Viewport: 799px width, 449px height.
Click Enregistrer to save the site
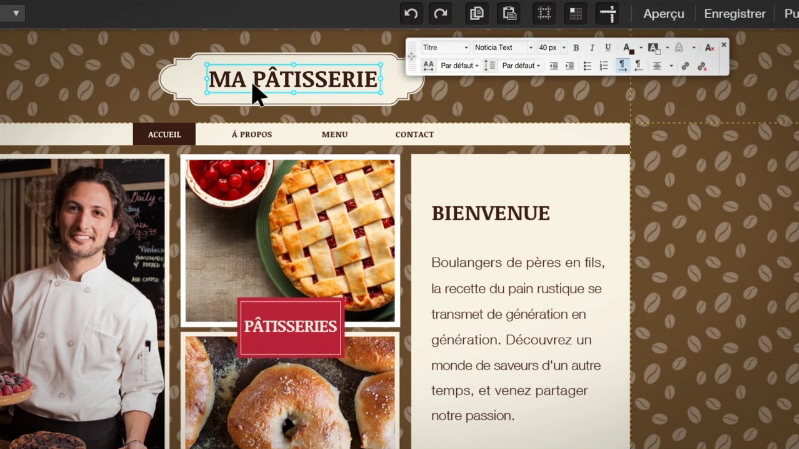pos(734,14)
